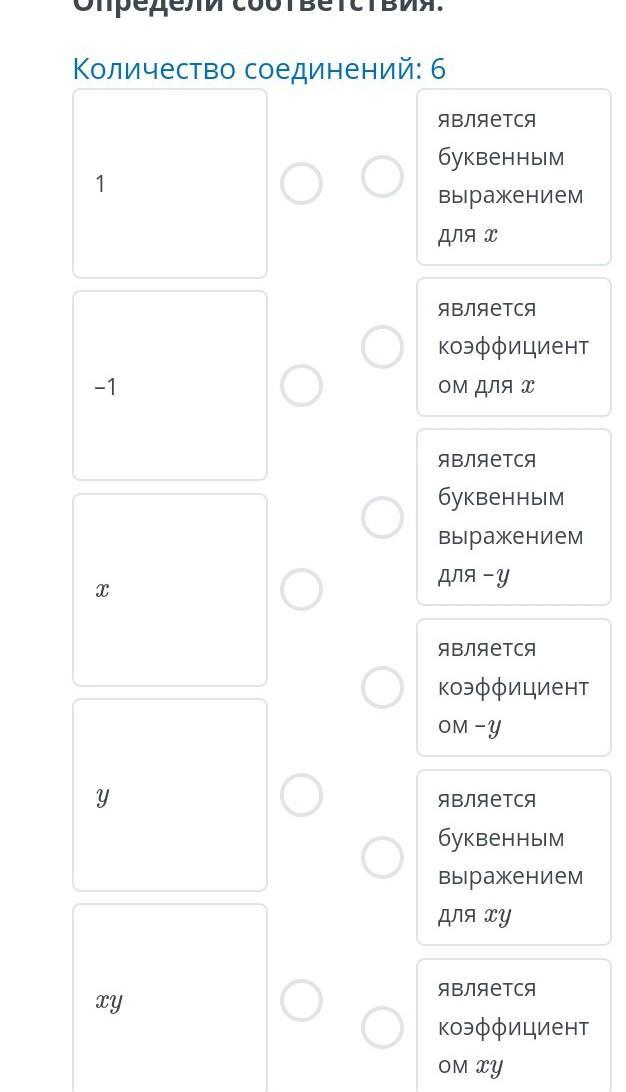Select the connector circle next to −1

coord(301,386)
